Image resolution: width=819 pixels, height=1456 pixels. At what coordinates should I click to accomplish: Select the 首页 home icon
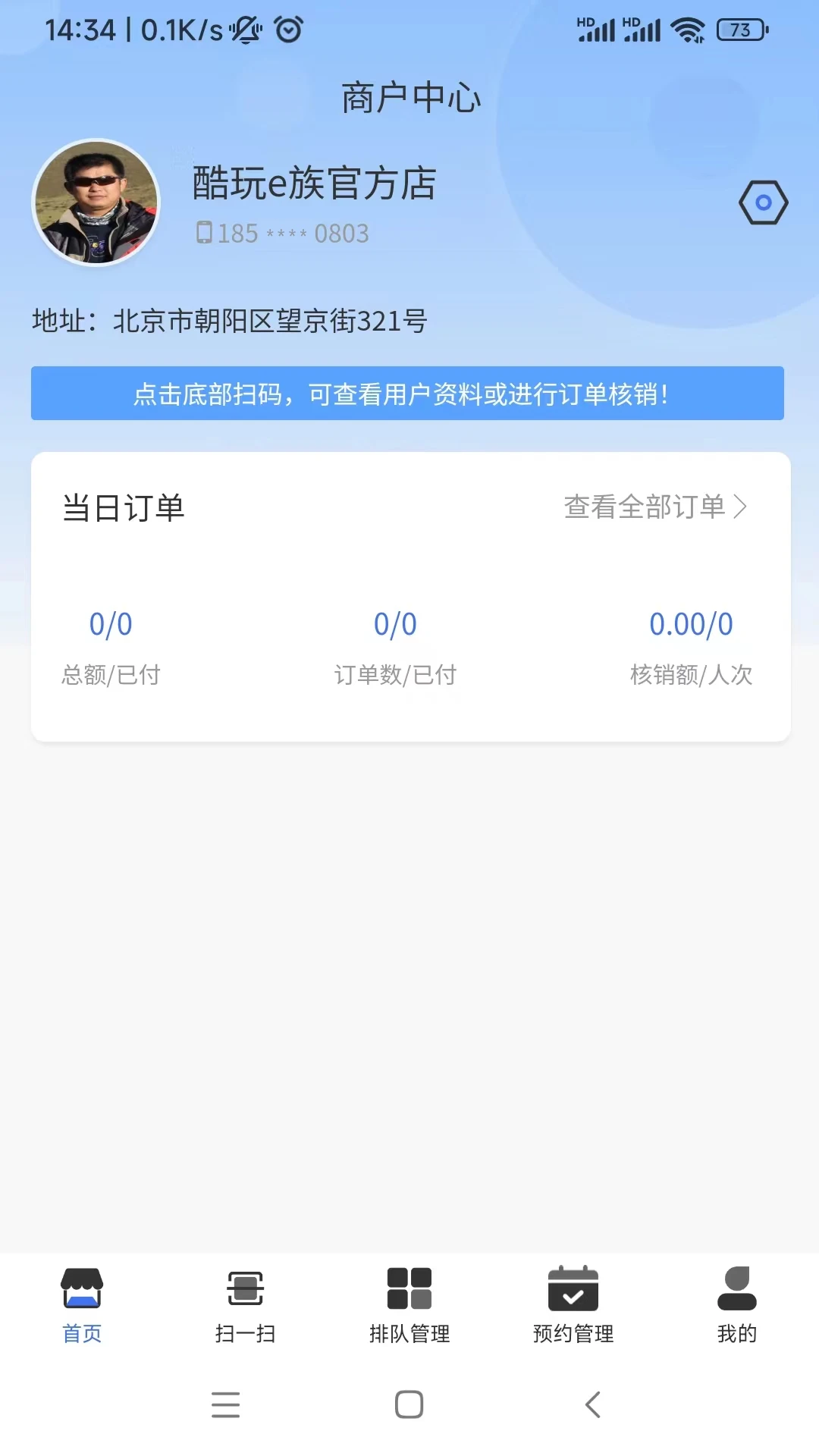point(82,1289)
